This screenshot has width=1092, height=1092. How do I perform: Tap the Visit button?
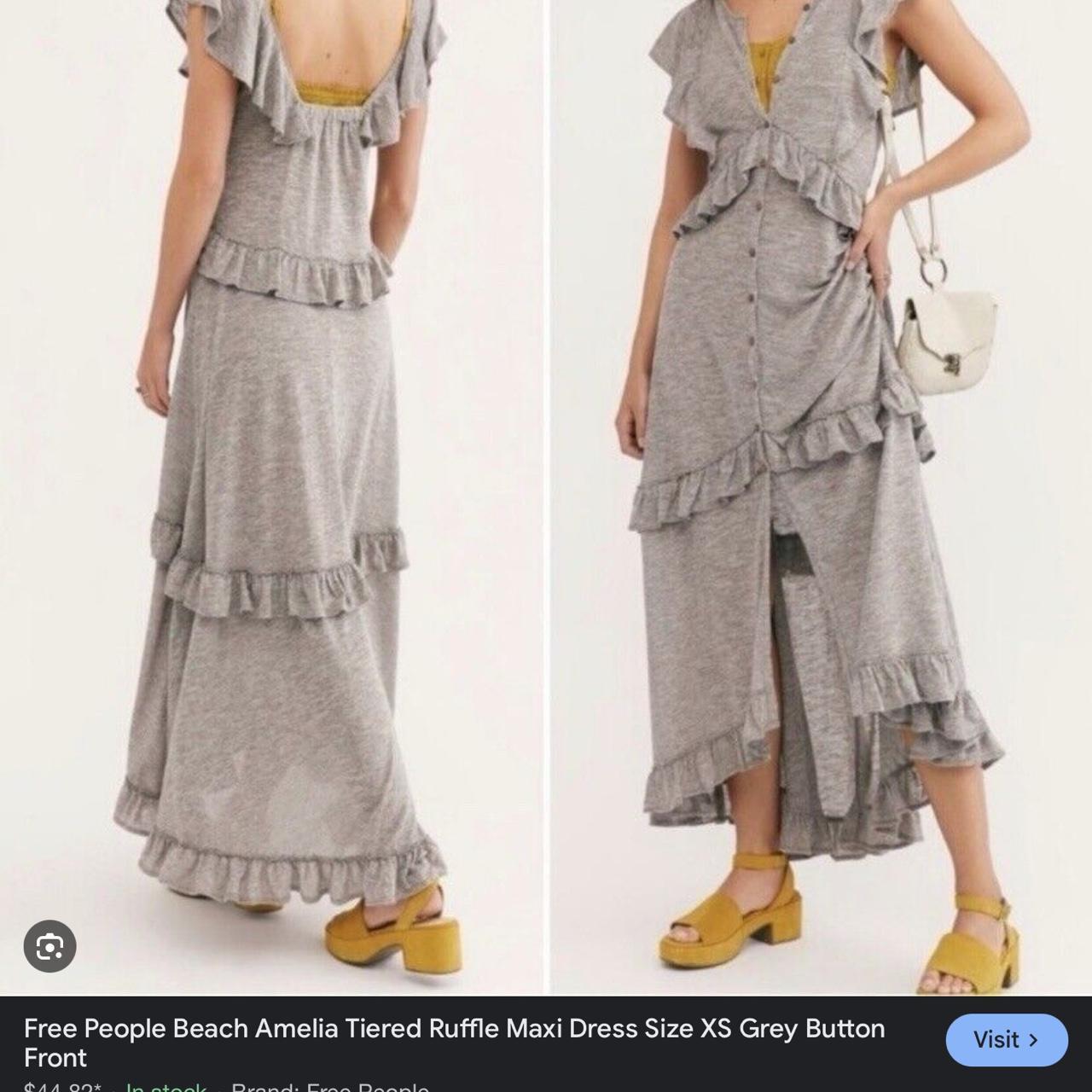1007,1040
